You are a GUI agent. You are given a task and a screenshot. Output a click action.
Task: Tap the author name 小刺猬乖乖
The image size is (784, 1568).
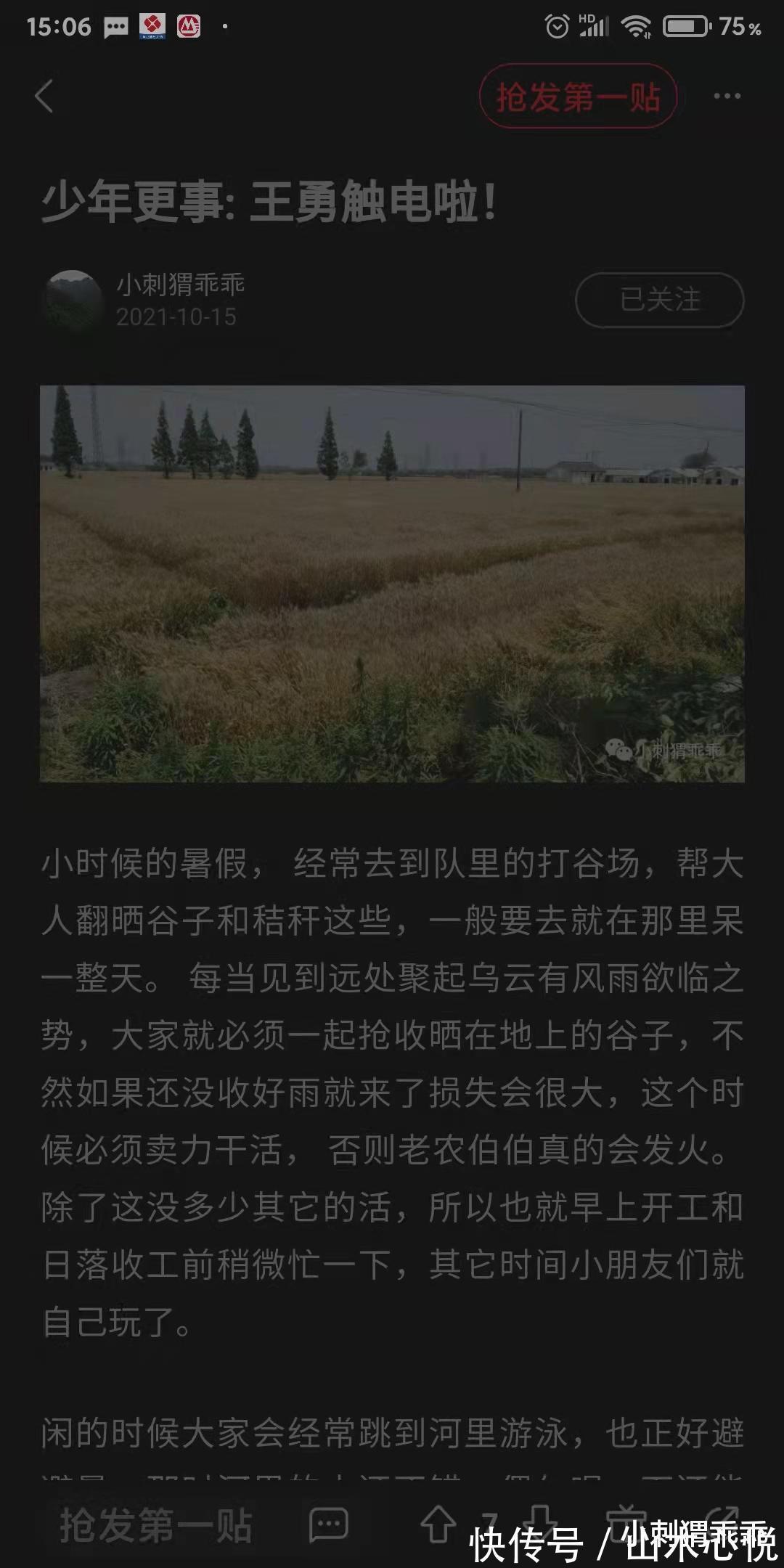point(181,285)
